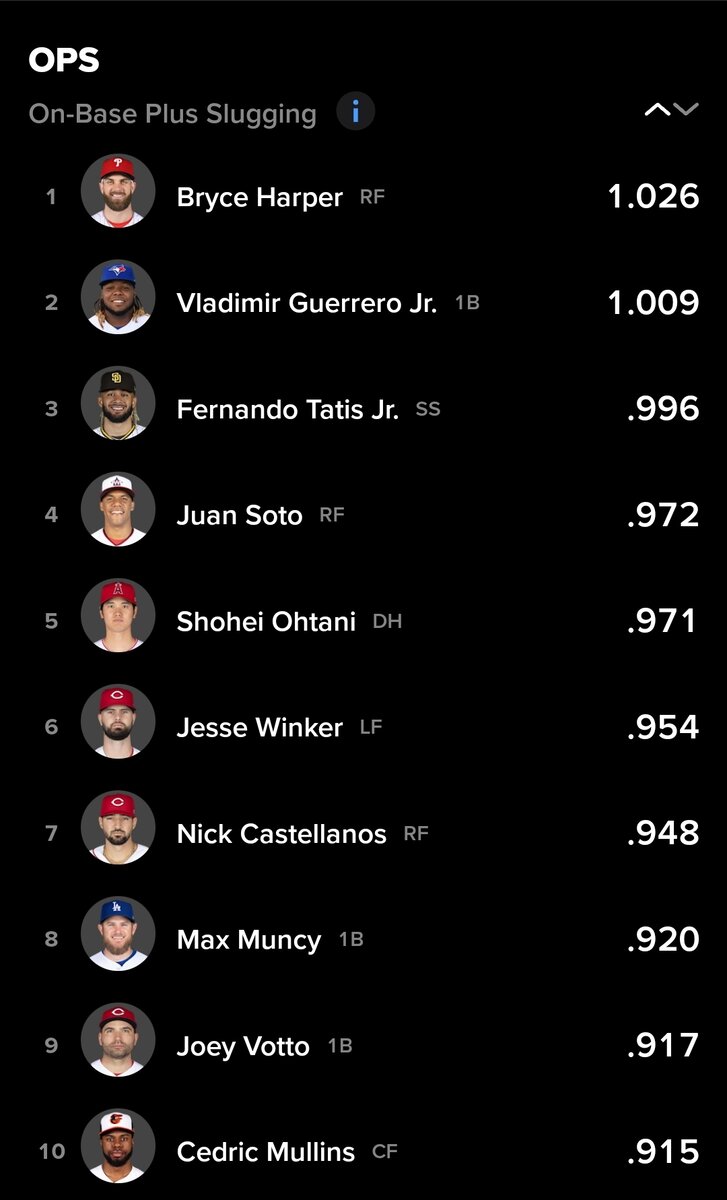This screenshot has height=1200, width=727.
Task: Open Bryce Harper's player row
Action: pos(364,196)
